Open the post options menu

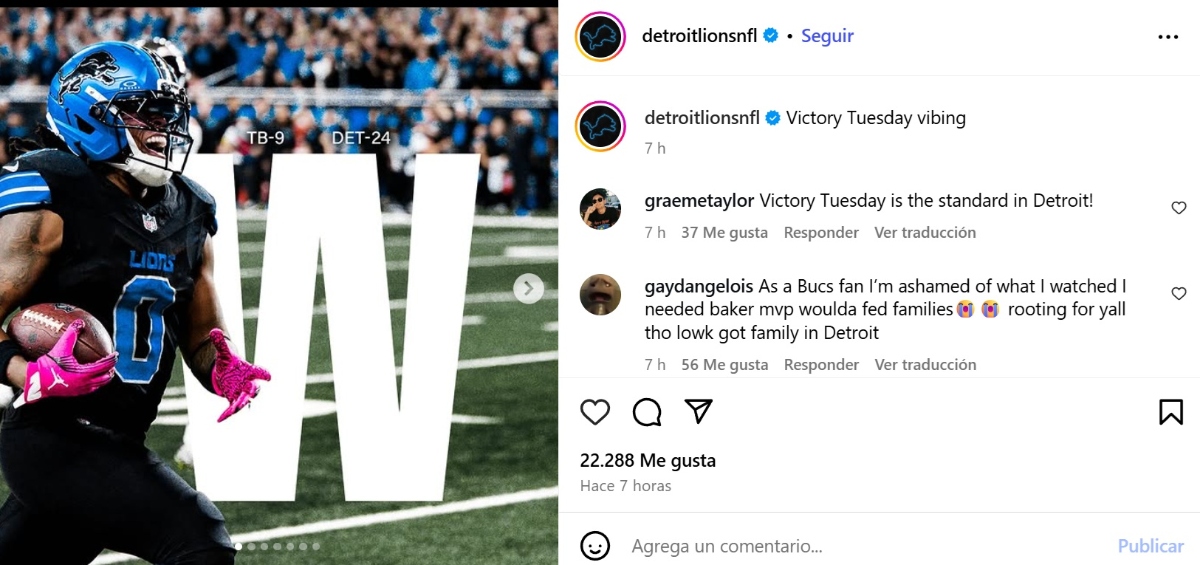[1168, 37]
